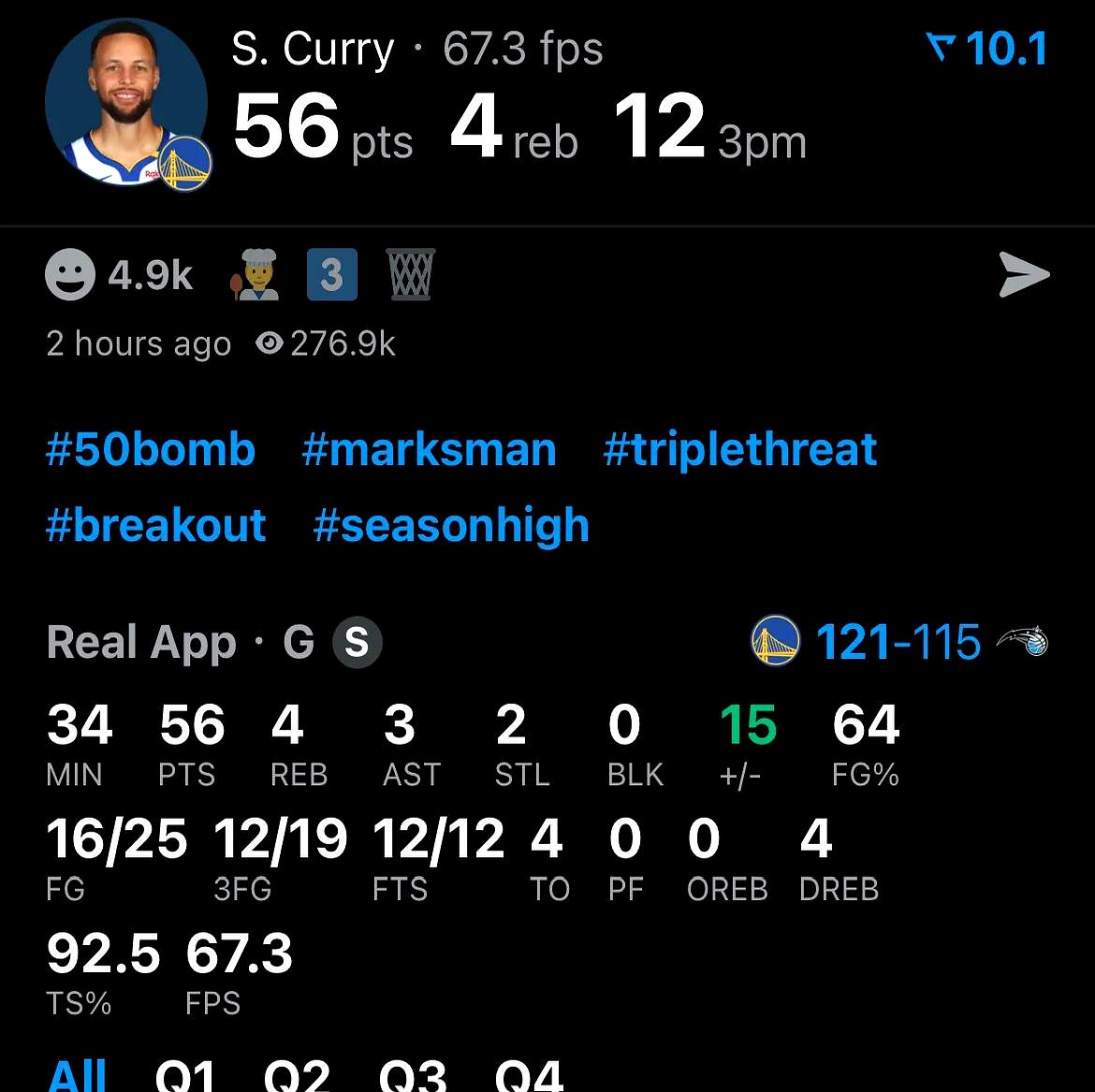Show Q3 stats

[413, 1074]
